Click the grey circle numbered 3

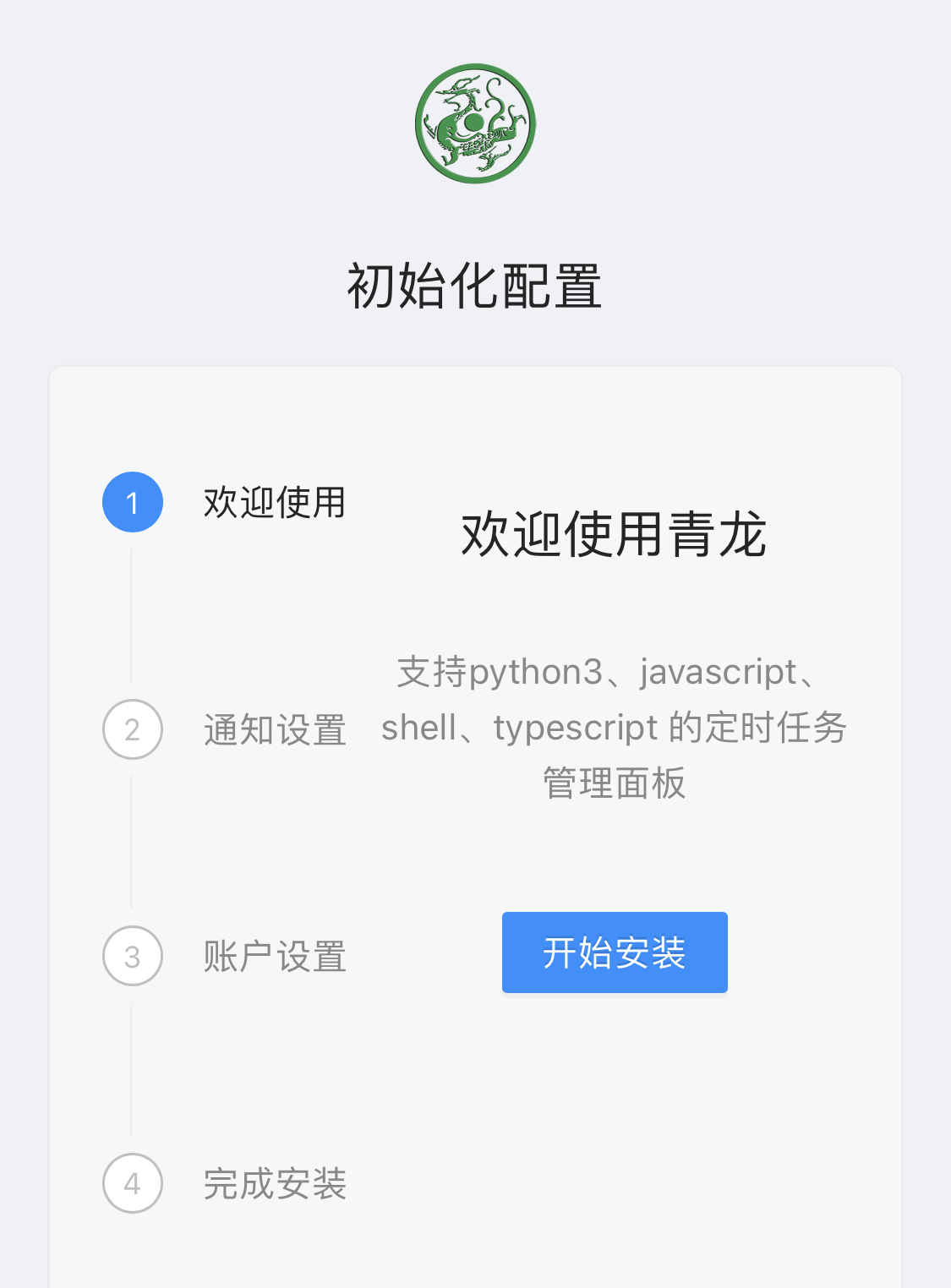(132, 955)
